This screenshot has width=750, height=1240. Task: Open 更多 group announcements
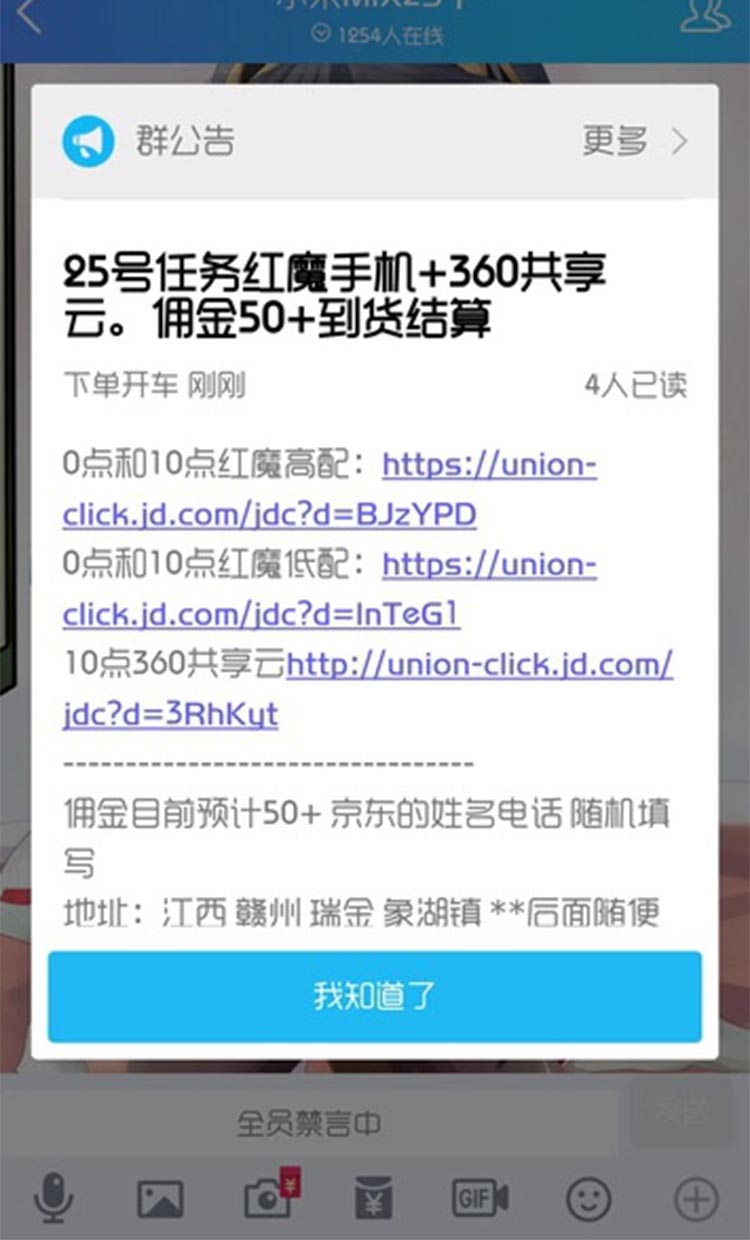point(634,142)
